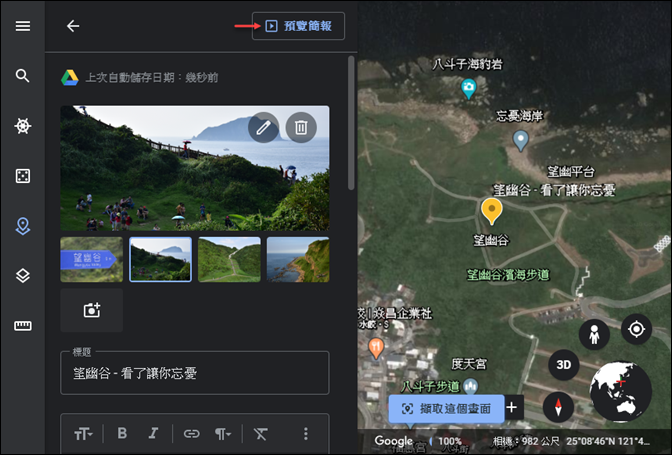Select the ruler measure tool

22,326
